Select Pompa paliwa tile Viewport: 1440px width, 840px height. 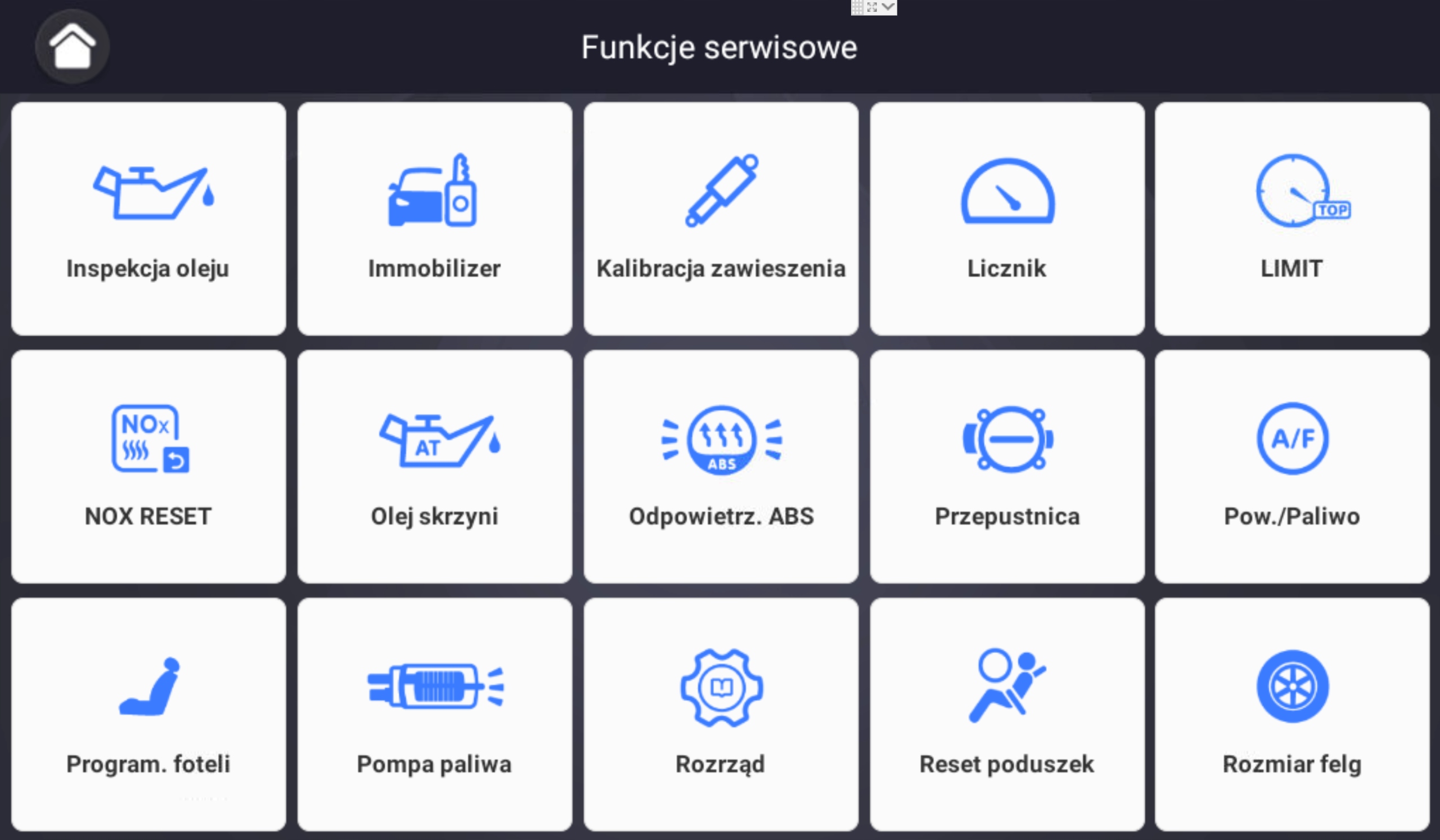[x=434, y=714]
